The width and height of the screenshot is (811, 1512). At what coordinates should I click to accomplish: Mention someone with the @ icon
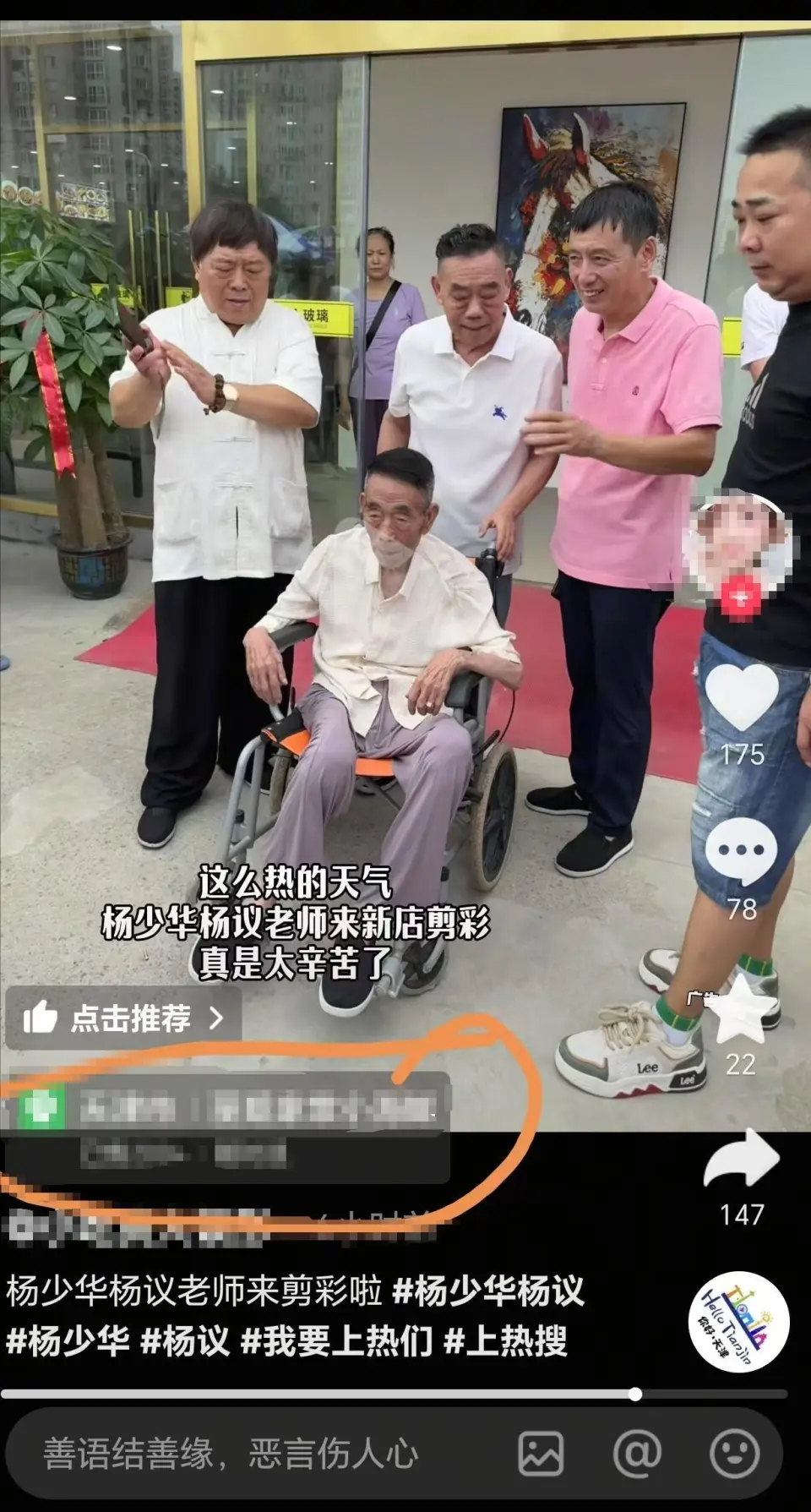[637, 1454]
